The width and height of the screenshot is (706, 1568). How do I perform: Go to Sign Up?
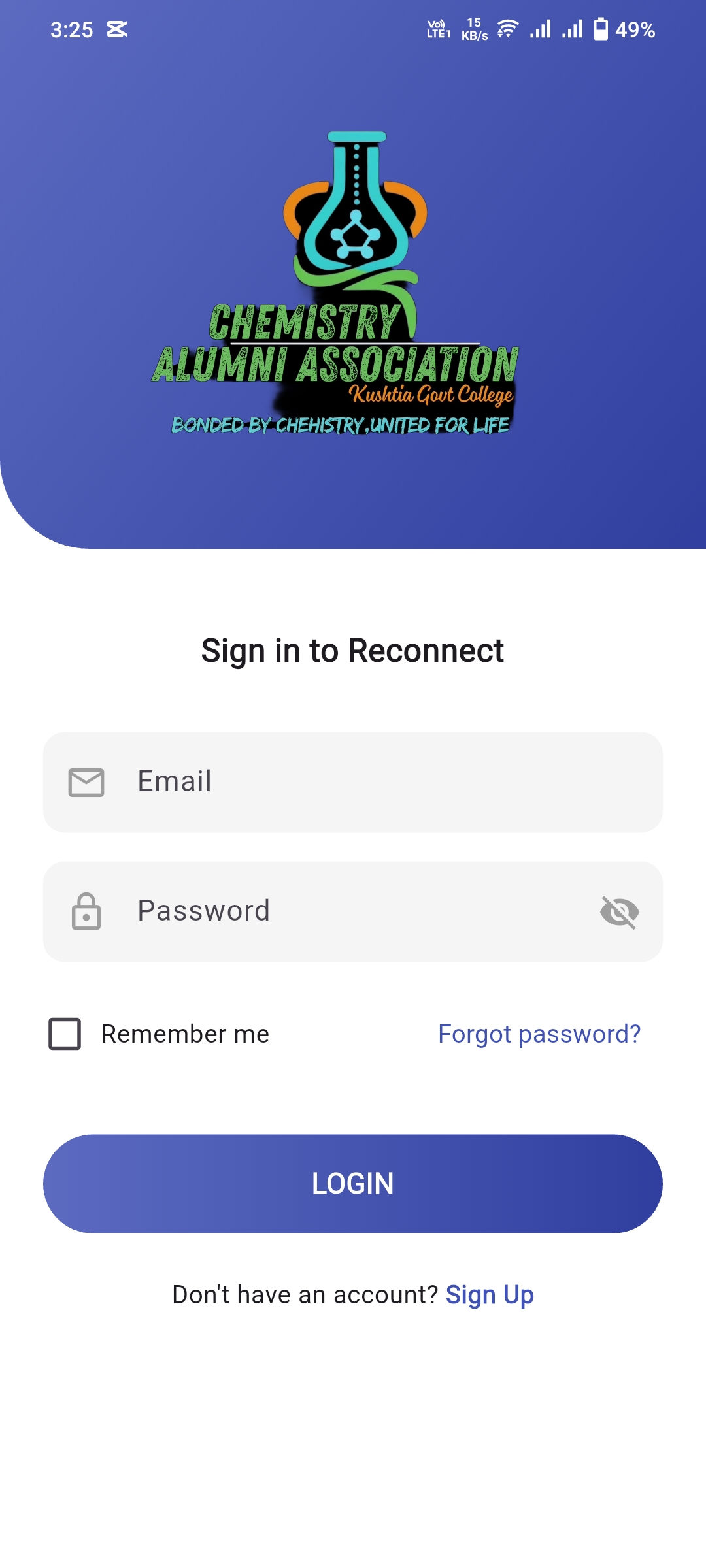pyautogui.click(x=490, y=1295)
